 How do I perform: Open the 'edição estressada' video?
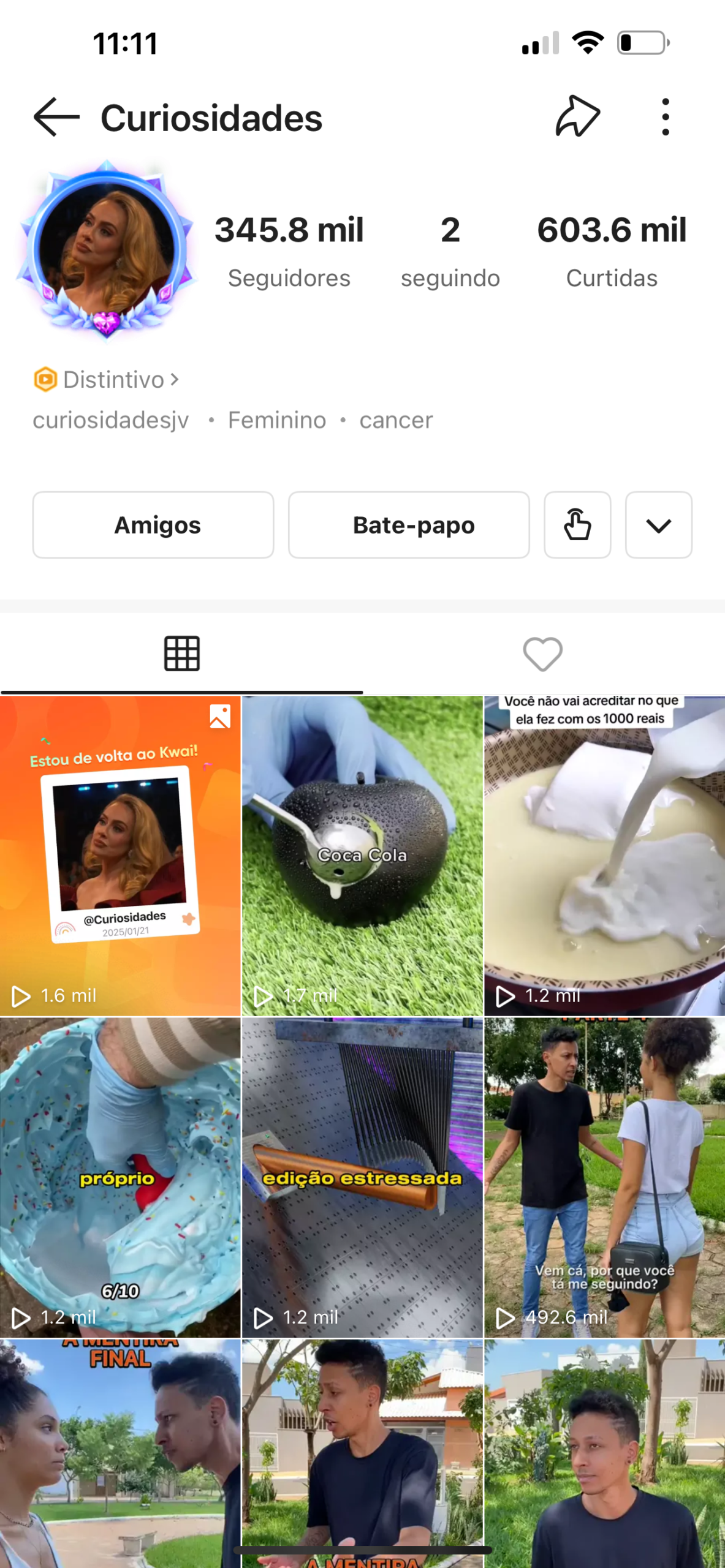click(x=362, y=1177)
